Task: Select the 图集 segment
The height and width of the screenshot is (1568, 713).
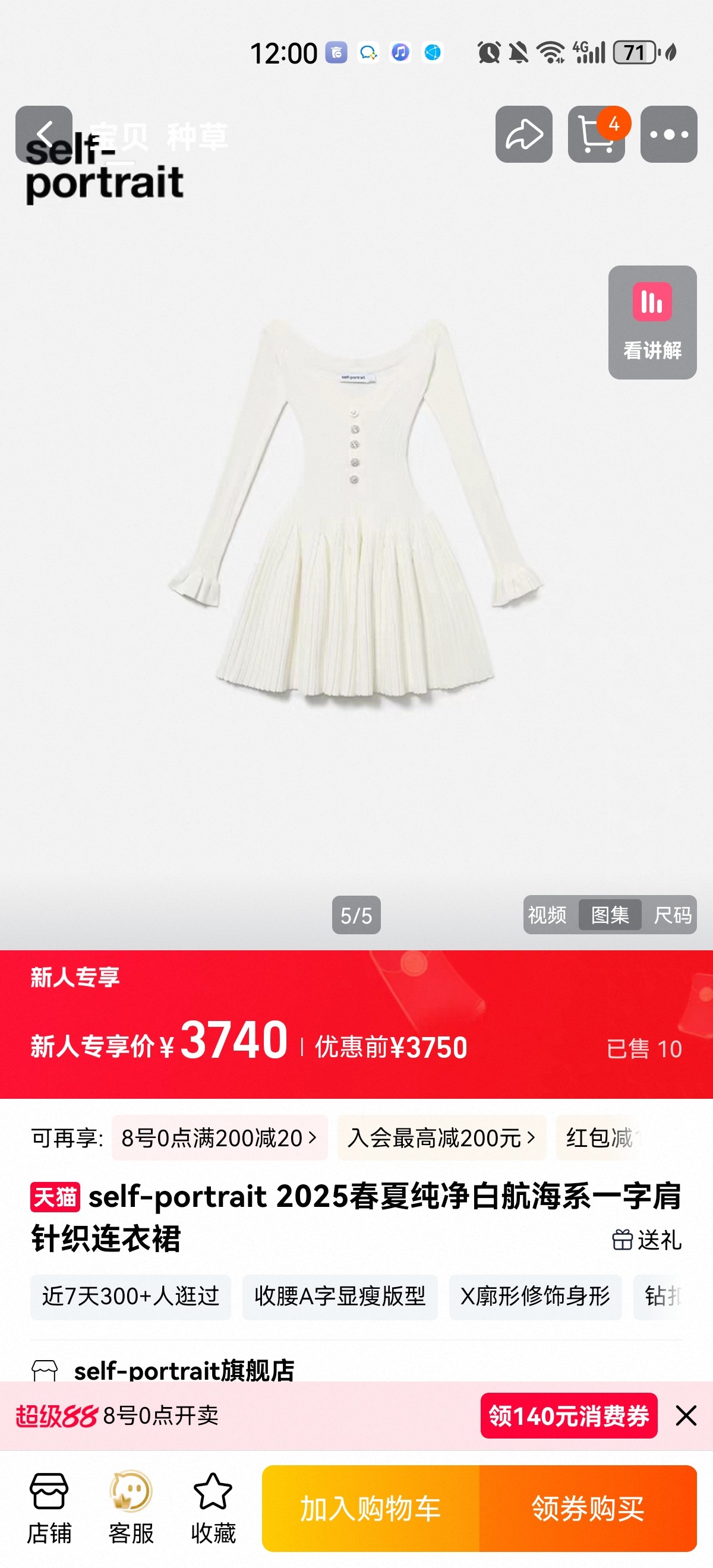Action: pos(610,914)
